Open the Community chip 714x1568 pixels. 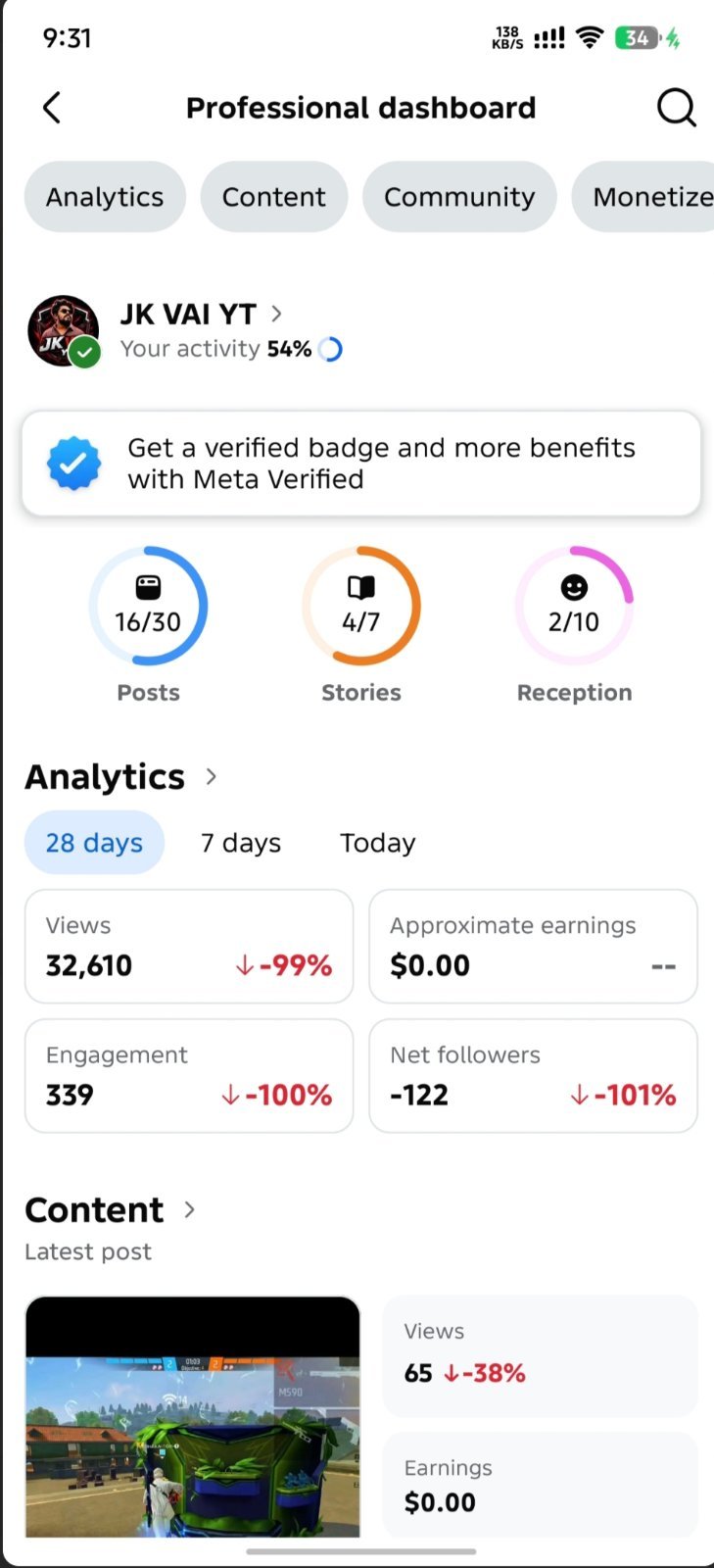(459, 197)
